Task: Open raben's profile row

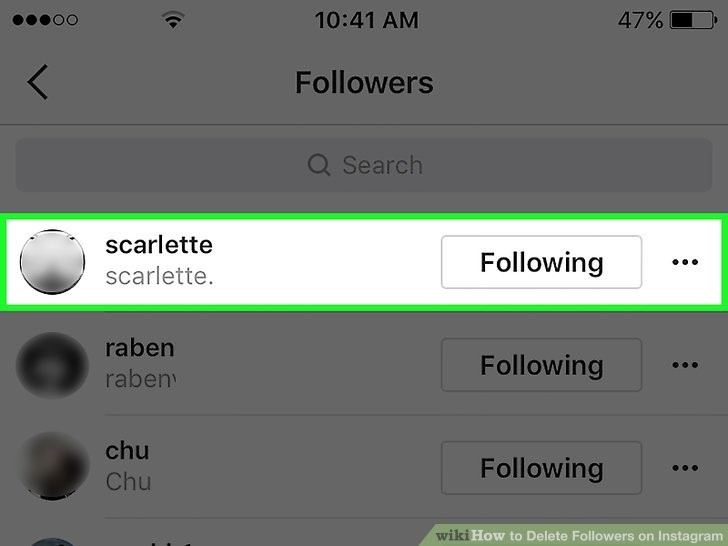Action: click(140, 364)
